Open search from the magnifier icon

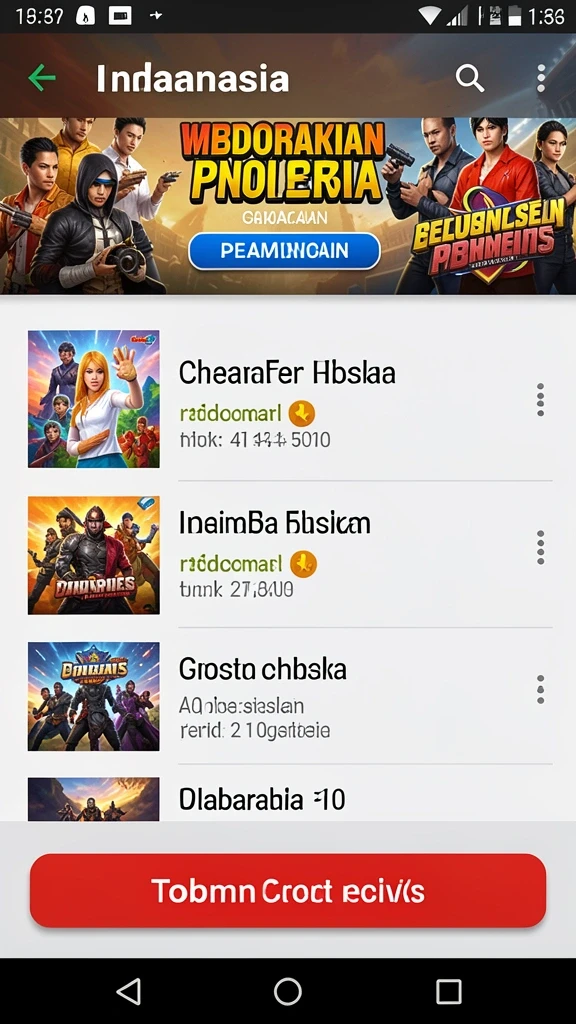tap(470, 78)
